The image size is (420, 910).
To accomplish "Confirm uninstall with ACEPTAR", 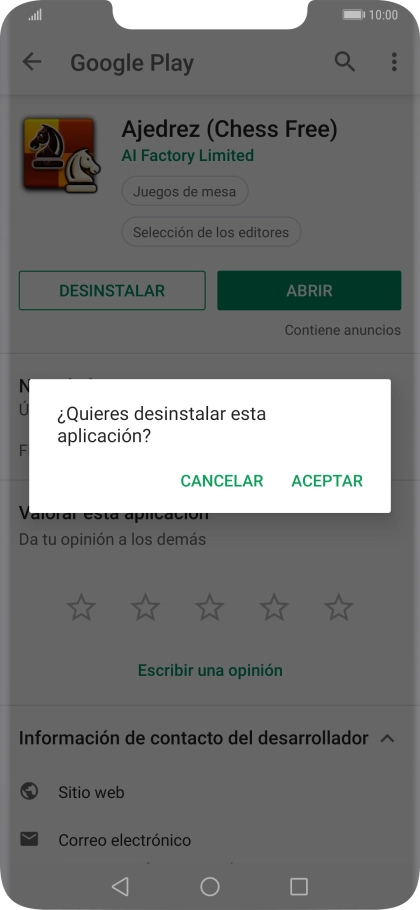I will point(327,481).
